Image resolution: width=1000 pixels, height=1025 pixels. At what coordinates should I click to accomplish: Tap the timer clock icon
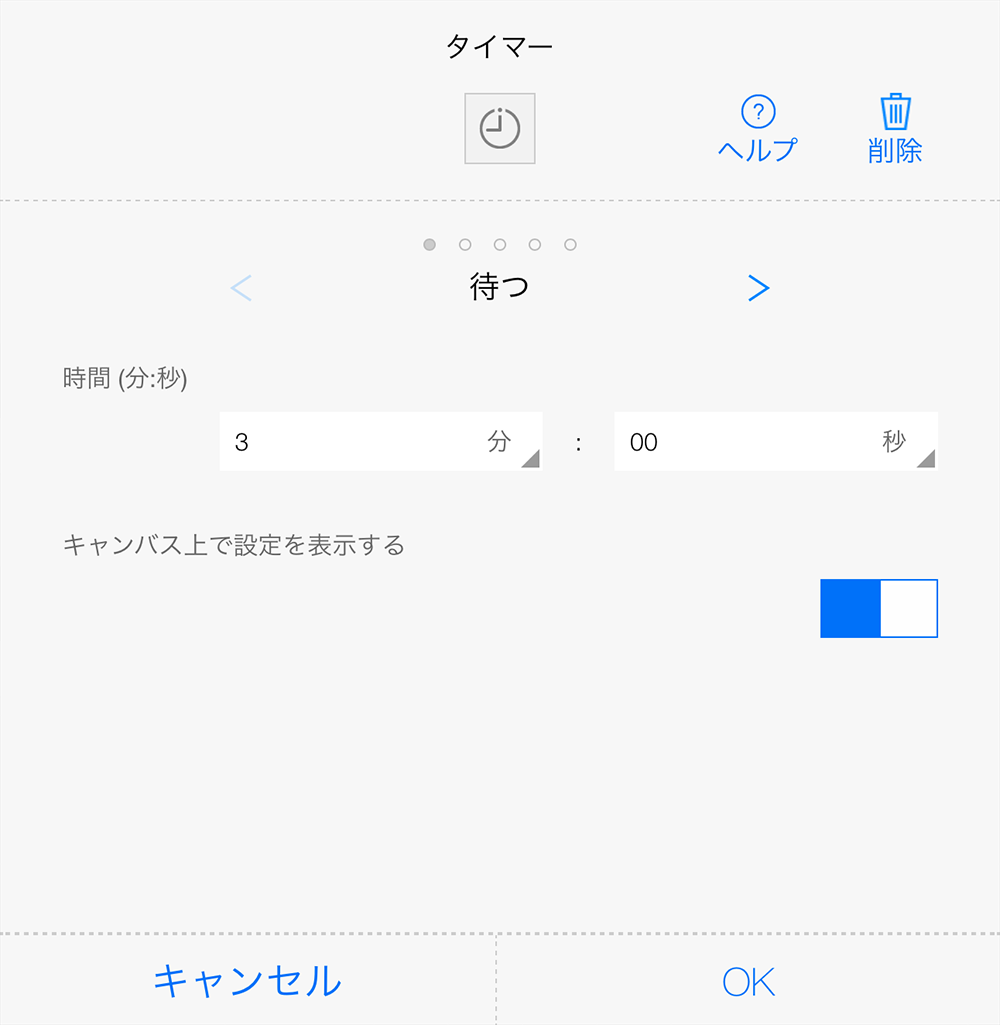coord(500,128)
